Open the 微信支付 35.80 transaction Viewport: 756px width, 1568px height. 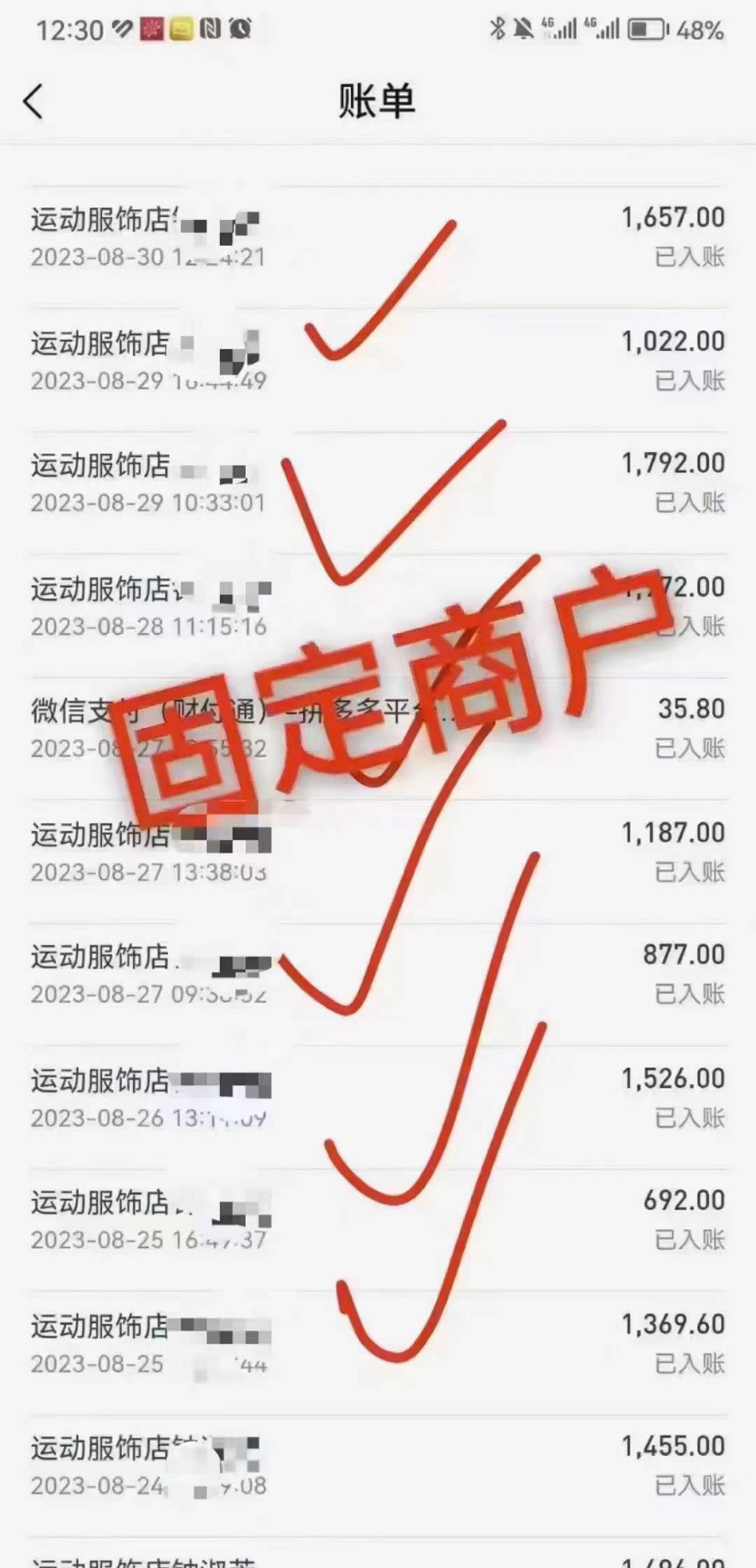tap(378, 730)
